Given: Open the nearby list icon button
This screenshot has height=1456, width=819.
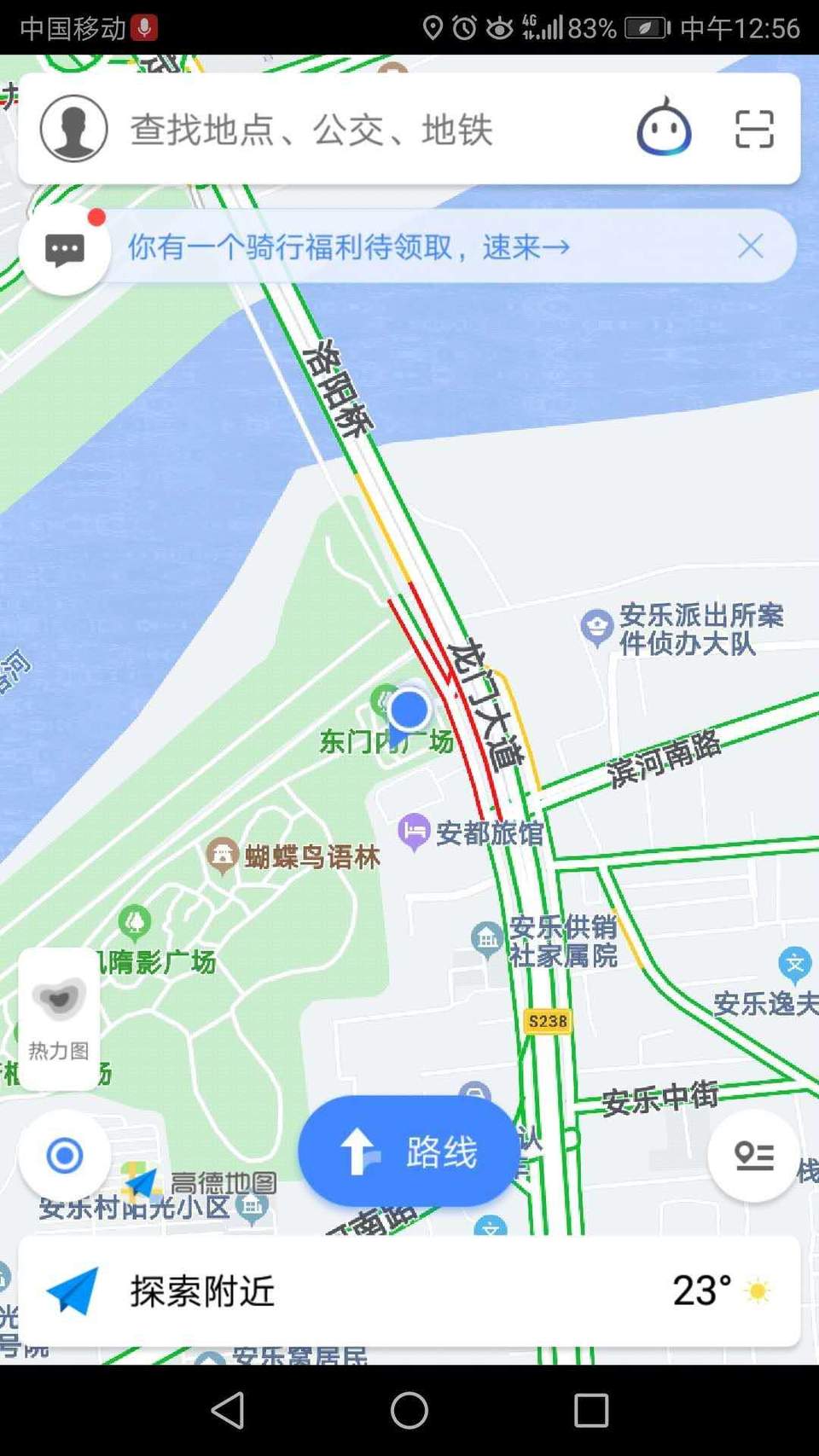Looking at the screenshot, I should click(753, 1156).
